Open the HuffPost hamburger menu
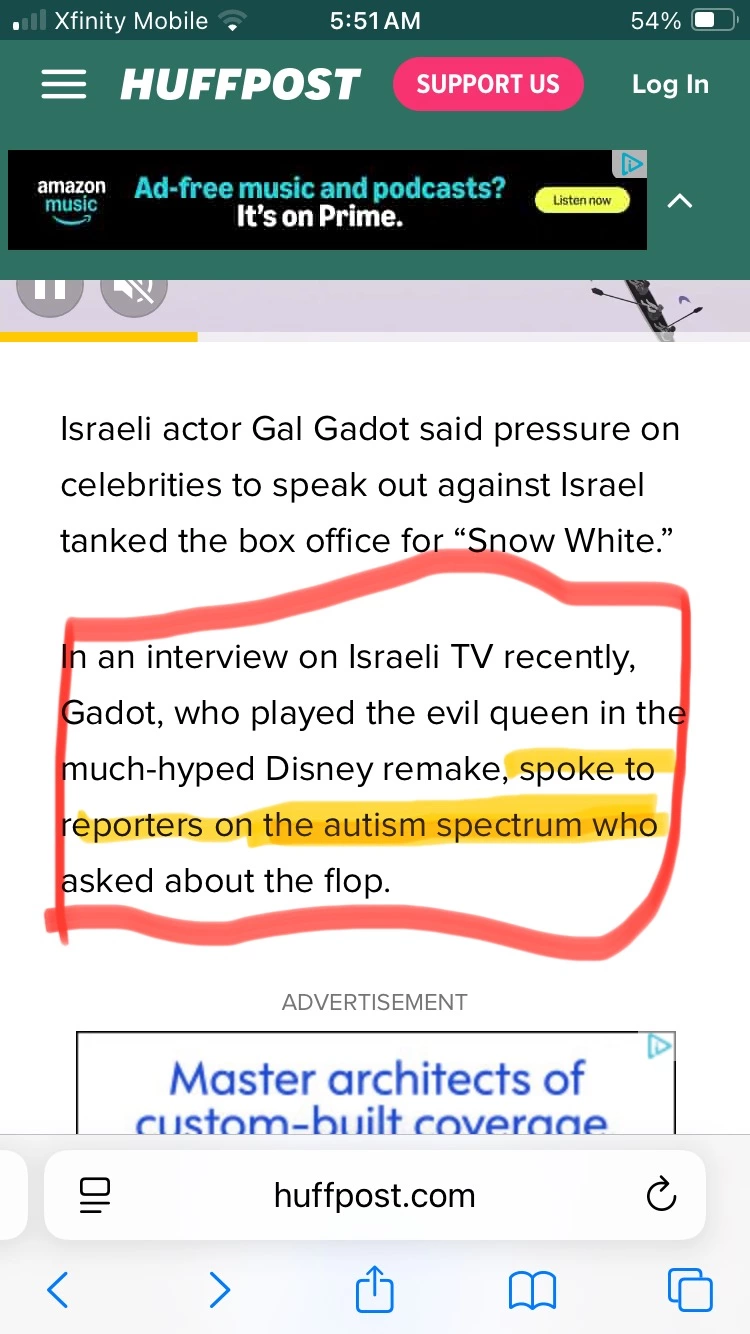 click(64, 85)
